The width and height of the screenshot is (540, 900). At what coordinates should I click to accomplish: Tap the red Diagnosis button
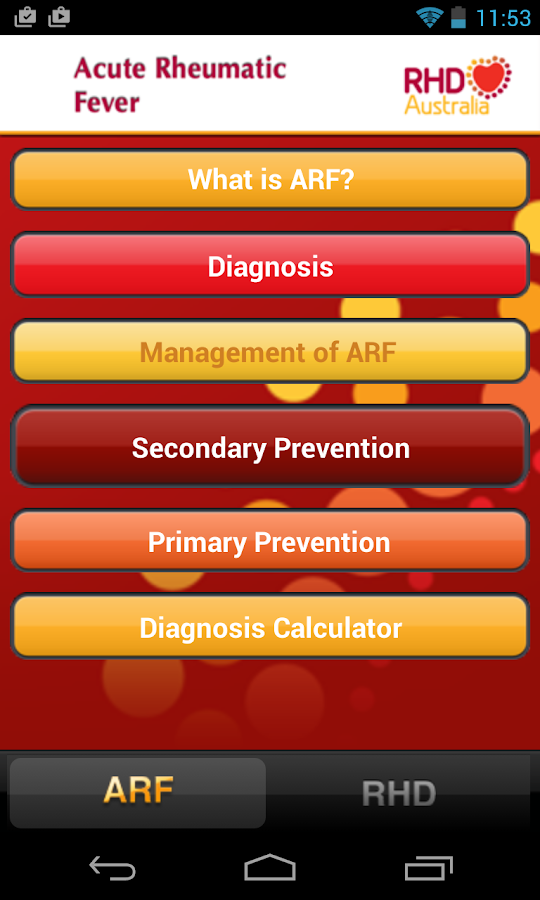point(270,265)
